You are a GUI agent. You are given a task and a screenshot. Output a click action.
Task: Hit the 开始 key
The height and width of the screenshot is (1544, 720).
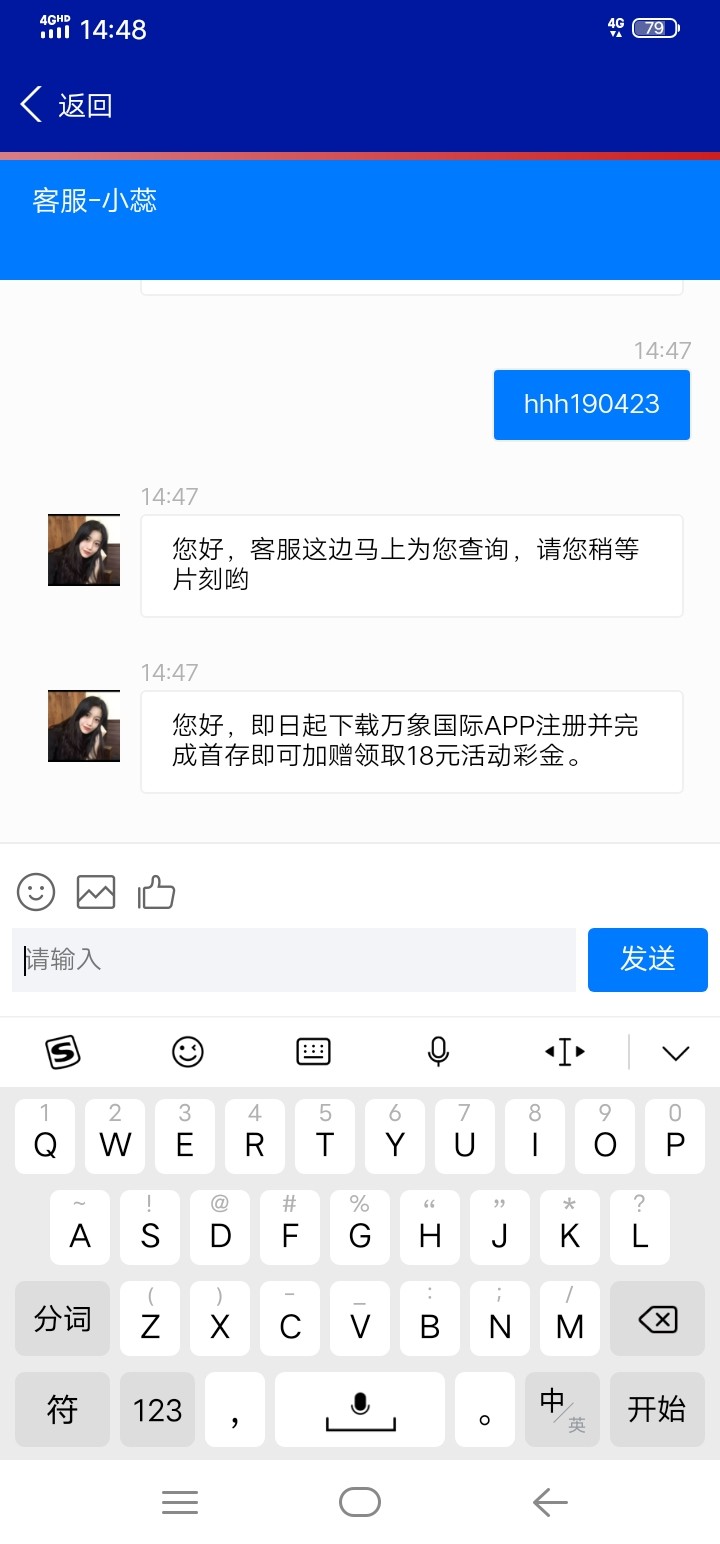(x=657, y=1410)
